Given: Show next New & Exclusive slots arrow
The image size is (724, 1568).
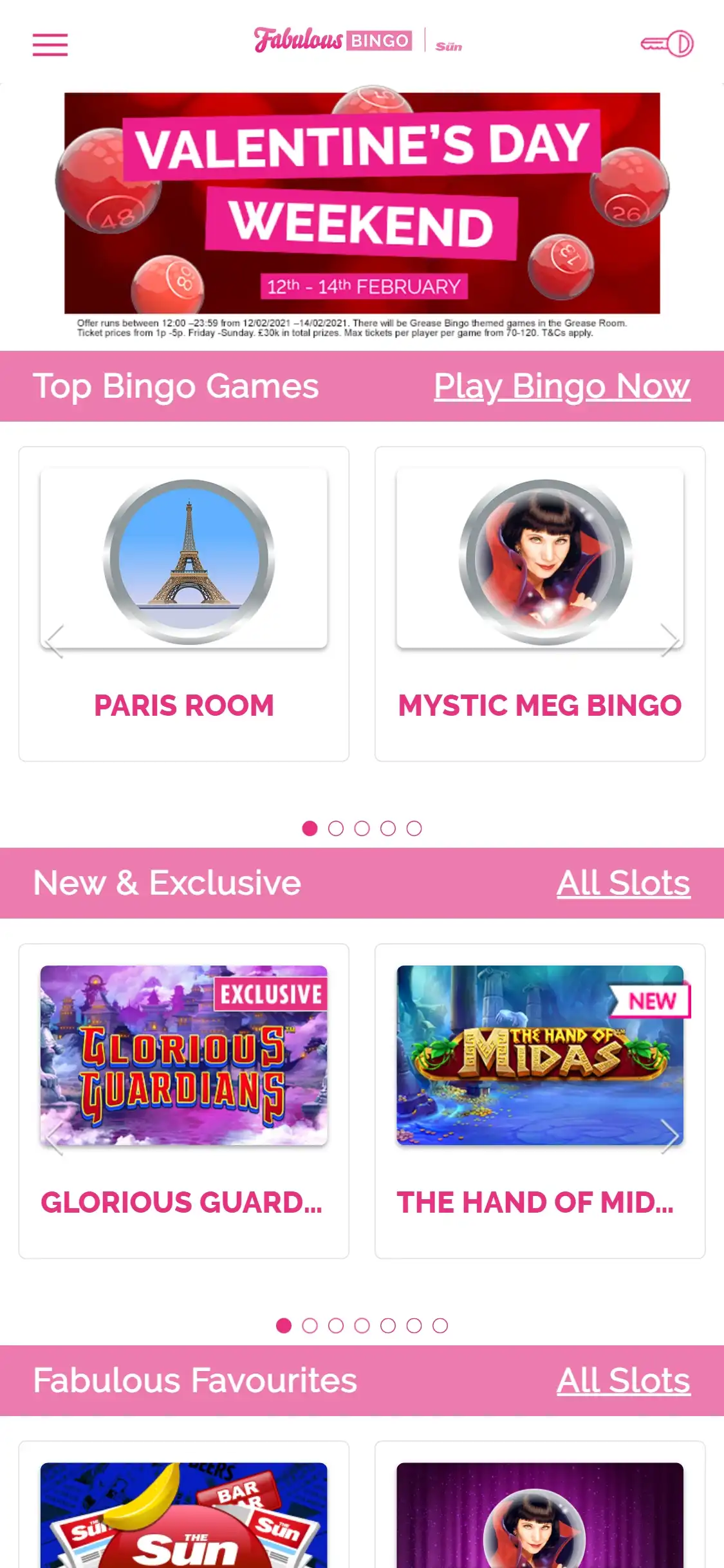Looking at the screenshot, I should [669, 1135].
